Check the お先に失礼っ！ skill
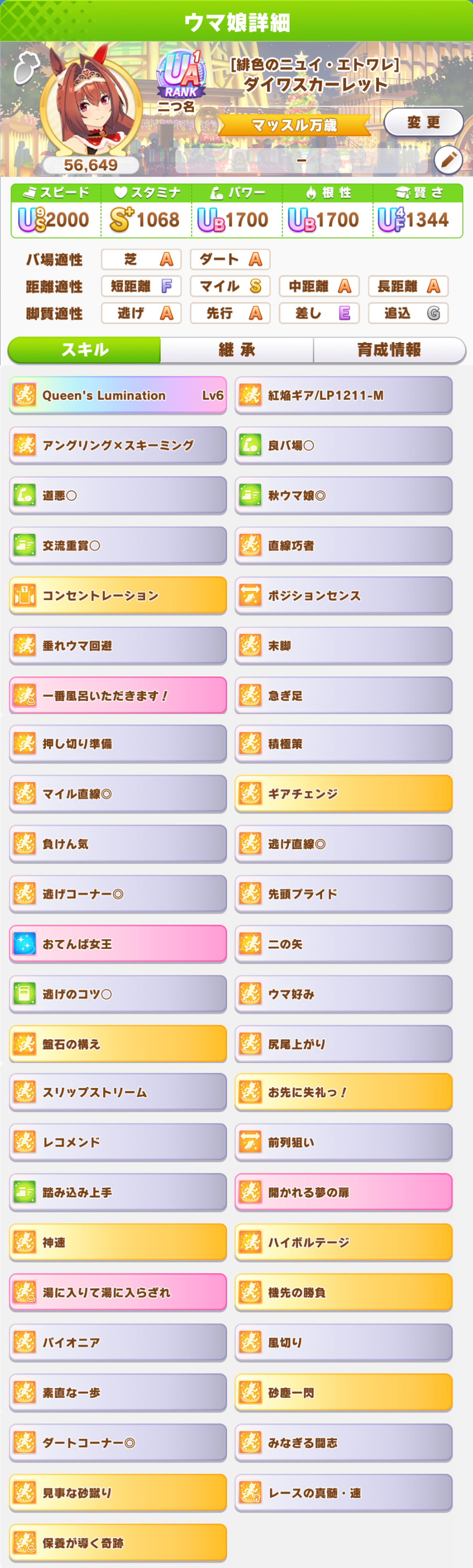The height and width of the screenshot is (1568, 473). click(343, 1092)
